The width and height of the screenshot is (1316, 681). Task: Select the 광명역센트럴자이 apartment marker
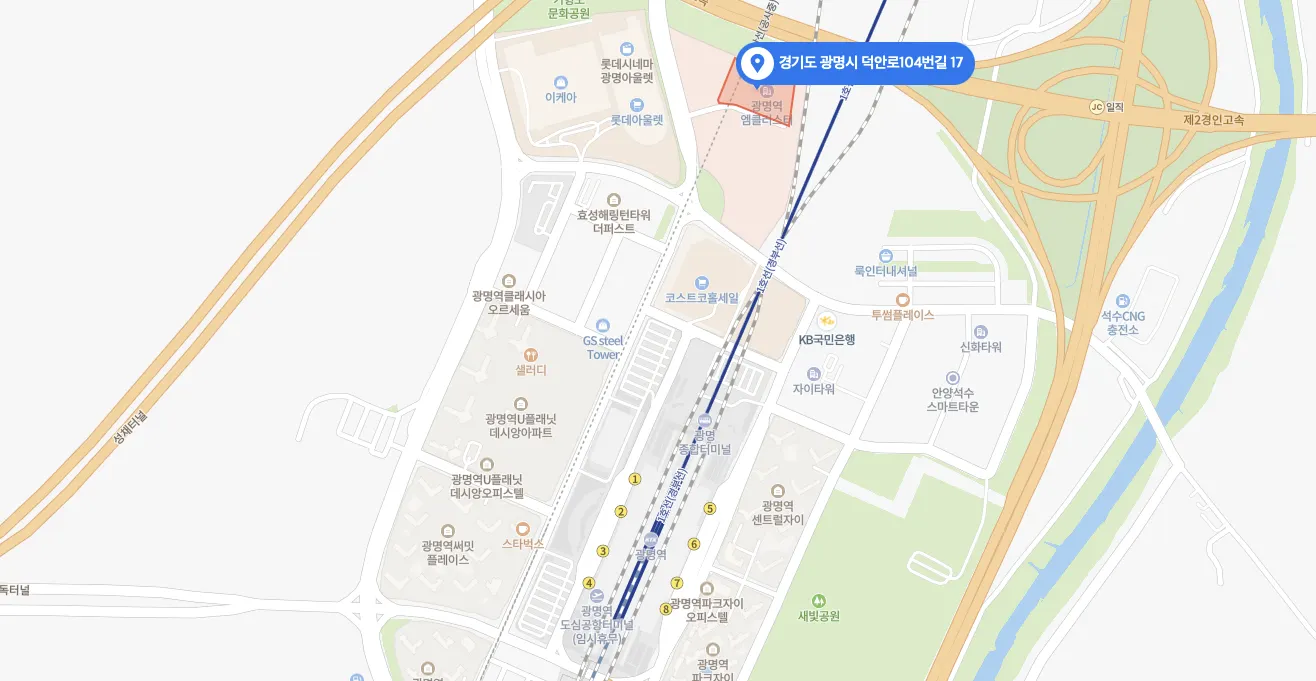780,490
